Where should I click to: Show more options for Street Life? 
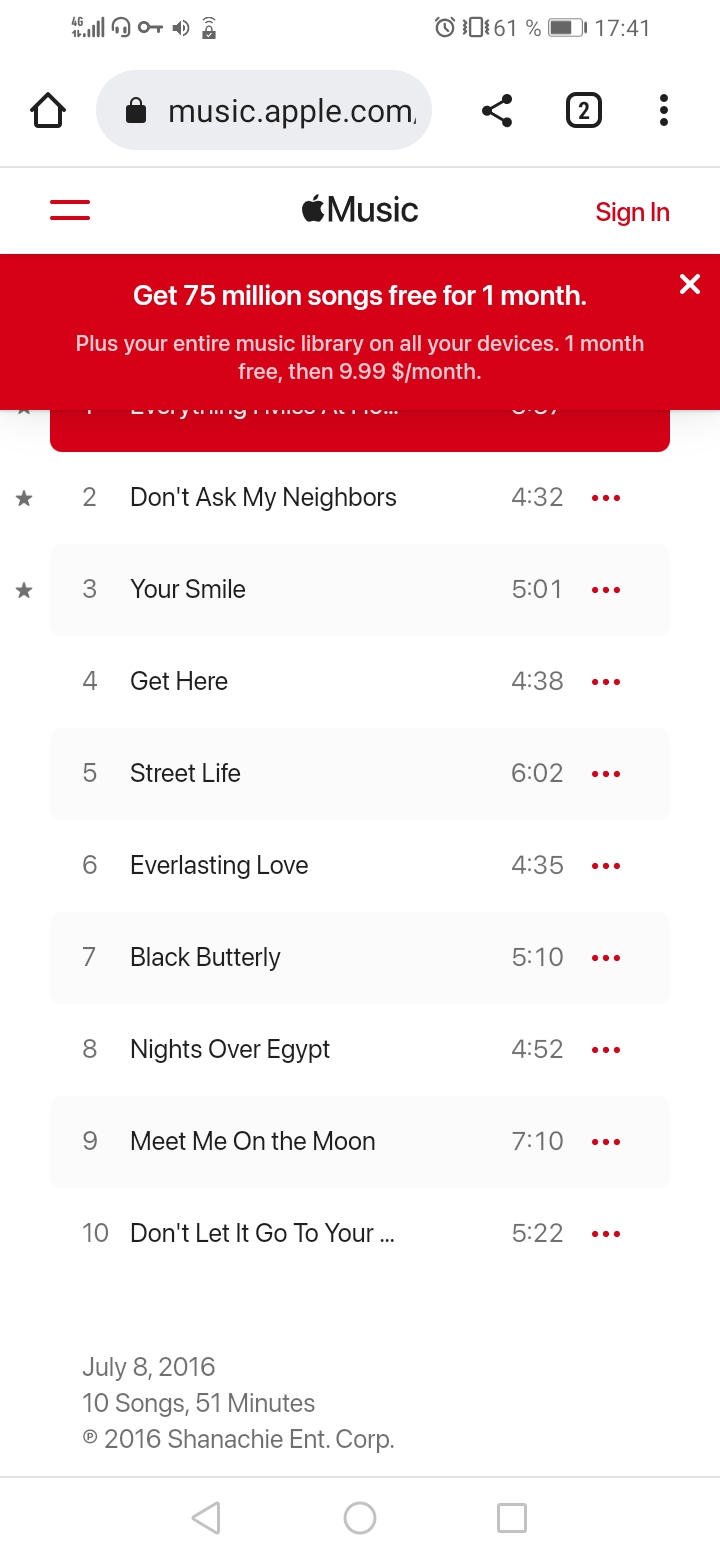(x=606, y=774)
